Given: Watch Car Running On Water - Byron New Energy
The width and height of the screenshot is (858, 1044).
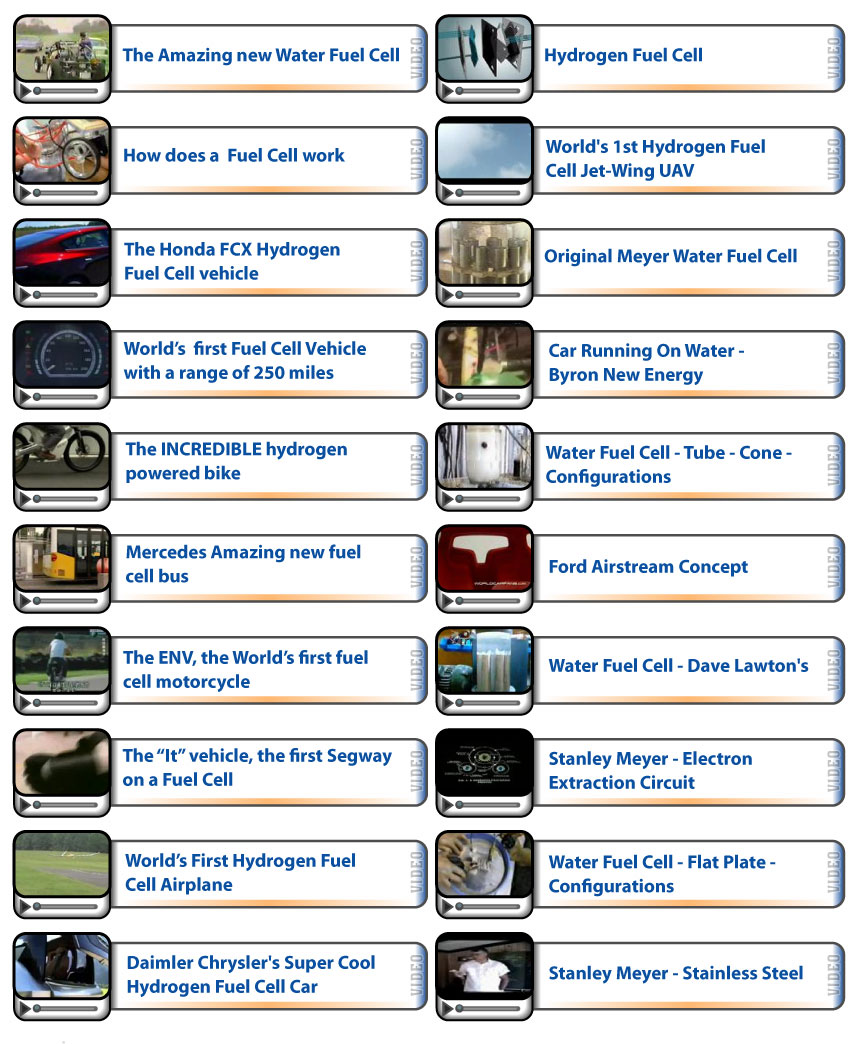Looking at the screenshot, I should (x=646, y=363).
